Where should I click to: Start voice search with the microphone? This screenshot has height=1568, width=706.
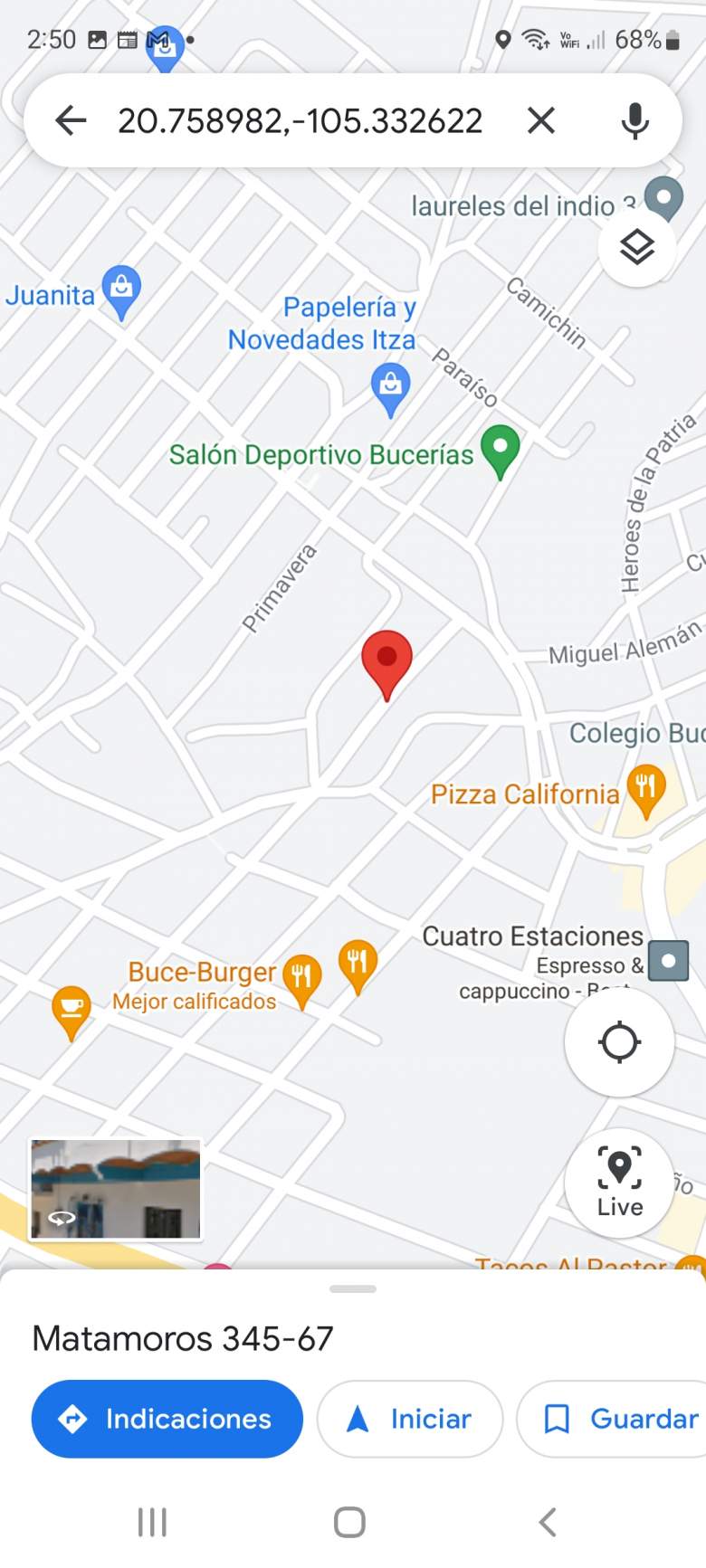[634, 120]
